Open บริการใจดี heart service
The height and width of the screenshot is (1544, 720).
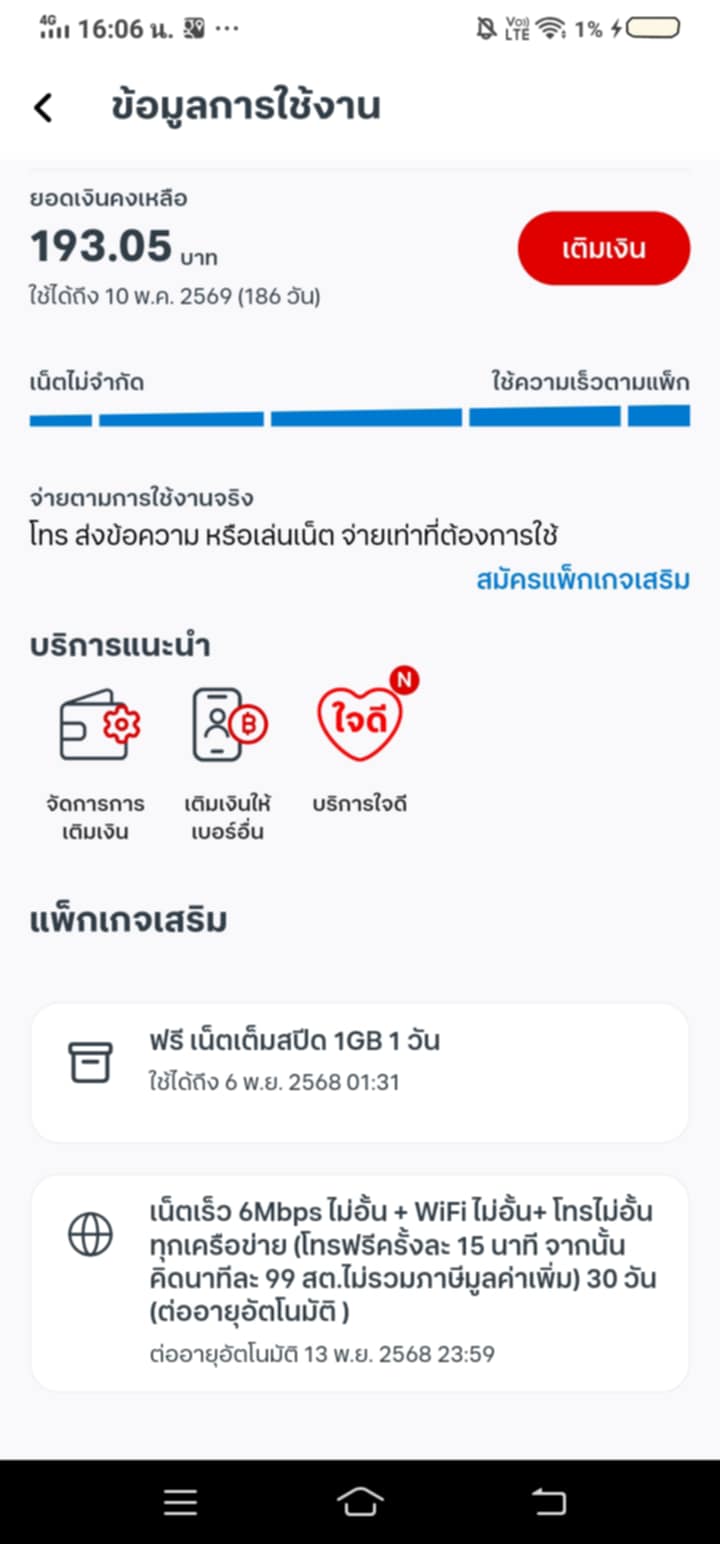pyautogui.click(x=360, y=750)
